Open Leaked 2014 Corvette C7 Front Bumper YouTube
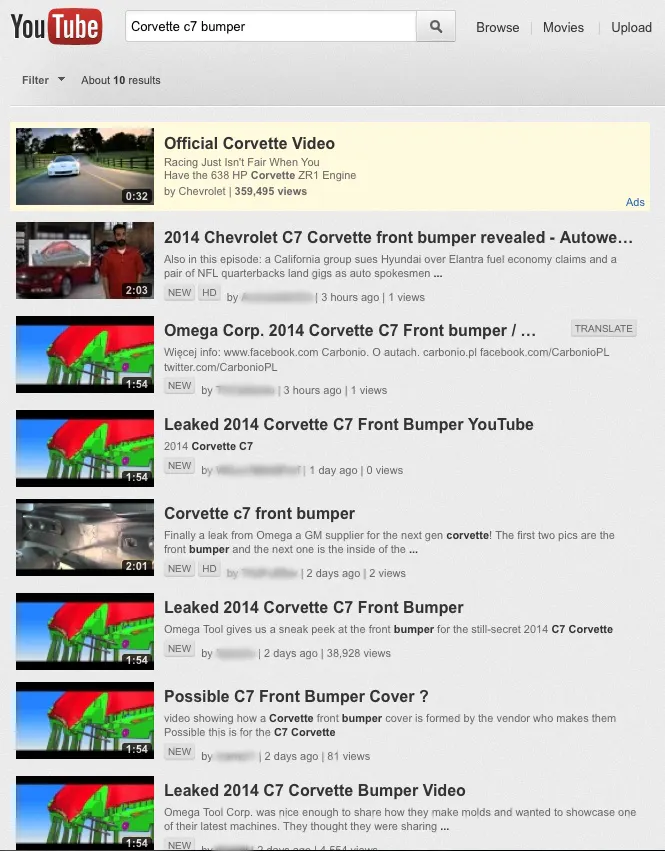The width and height of the screenshot is (665, 851). pos(348,424)
